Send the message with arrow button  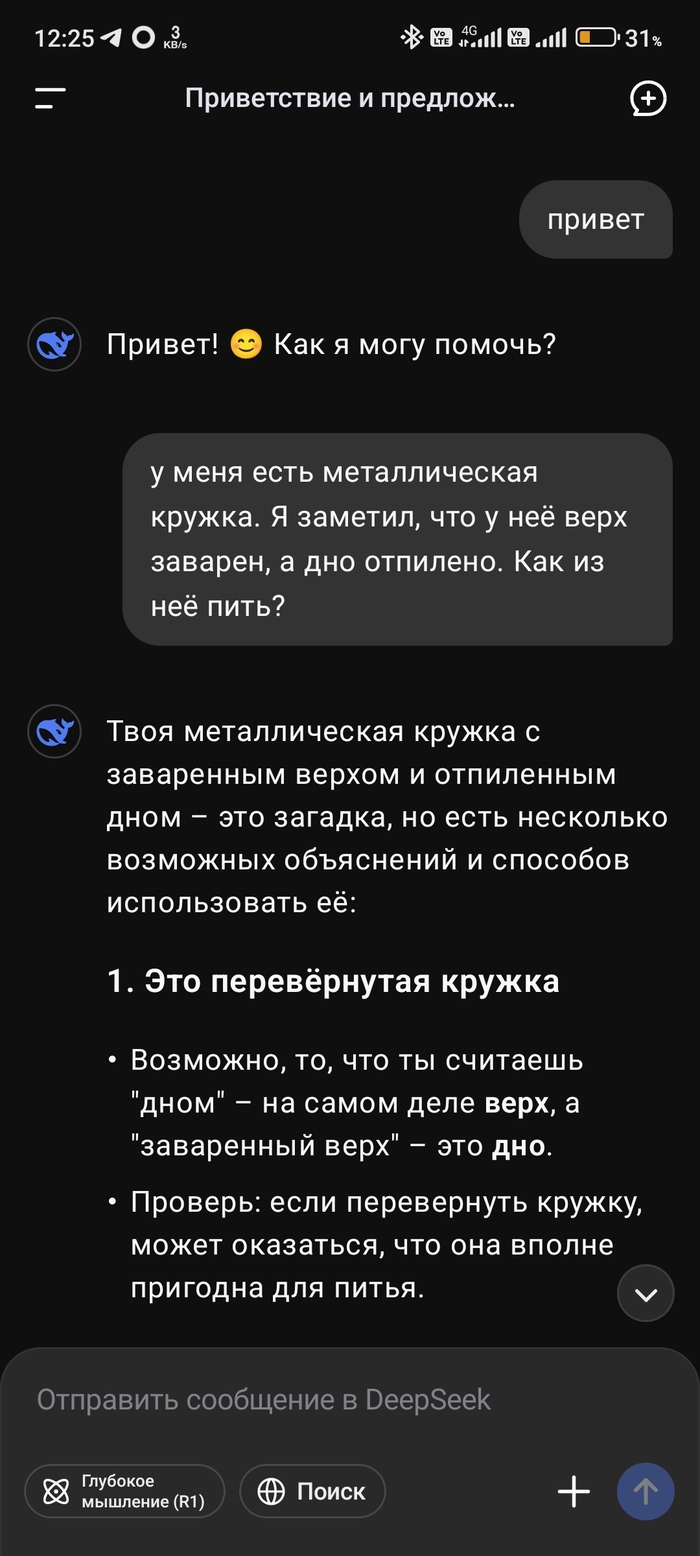tap(646, 1492)
